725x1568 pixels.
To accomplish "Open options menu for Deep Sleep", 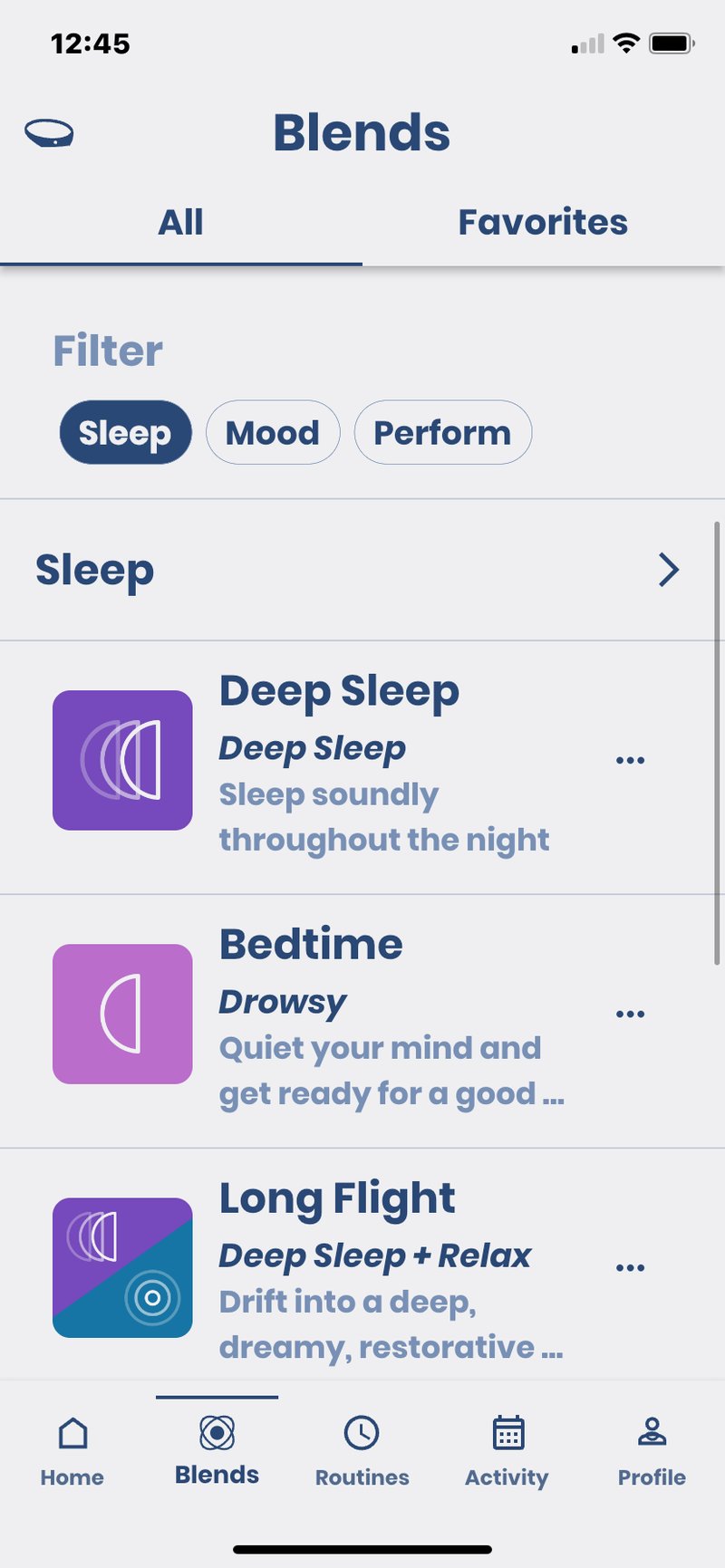I will (x=630, y=761).
